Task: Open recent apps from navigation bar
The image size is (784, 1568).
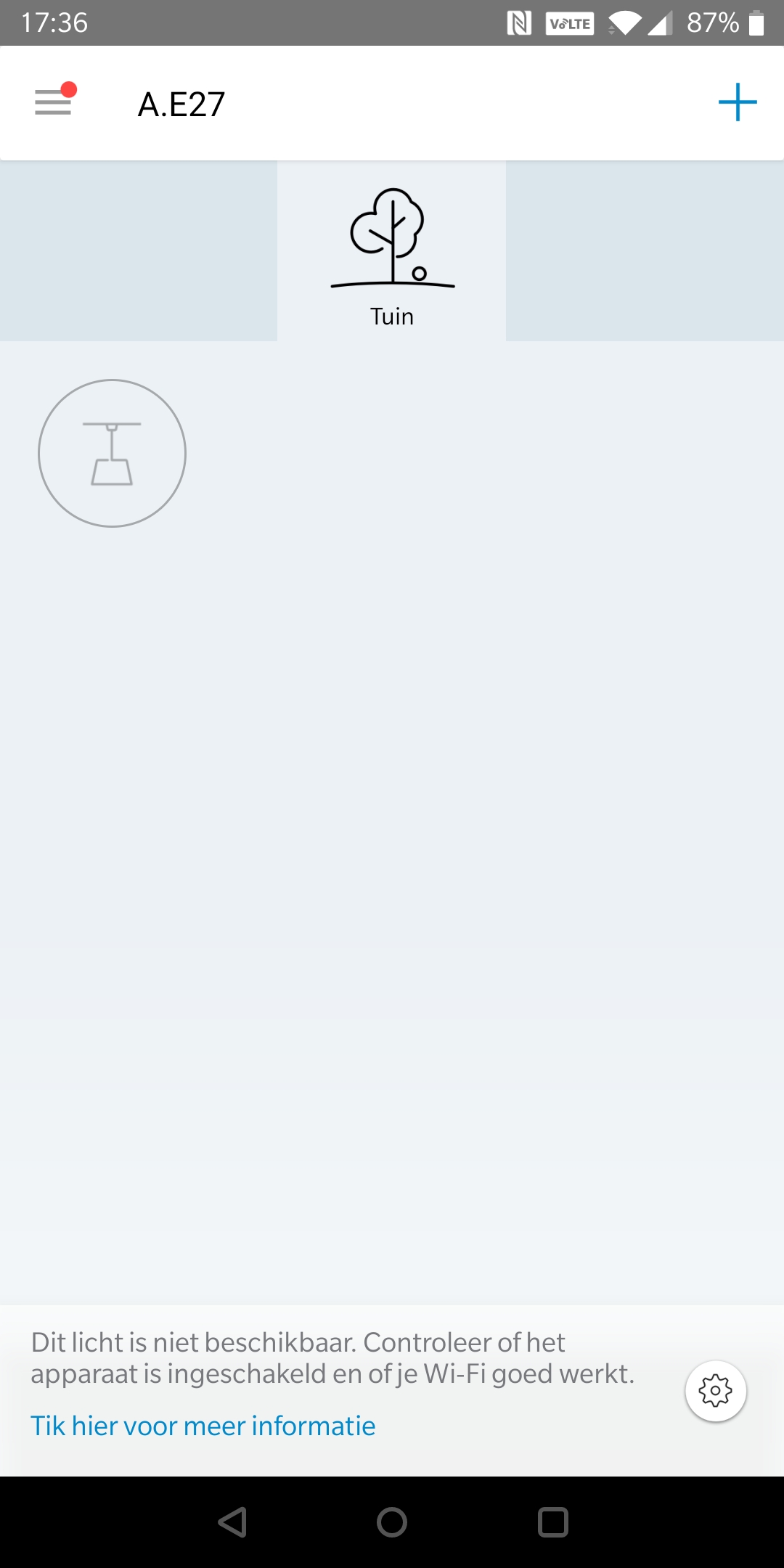Action: point(552,1522)
